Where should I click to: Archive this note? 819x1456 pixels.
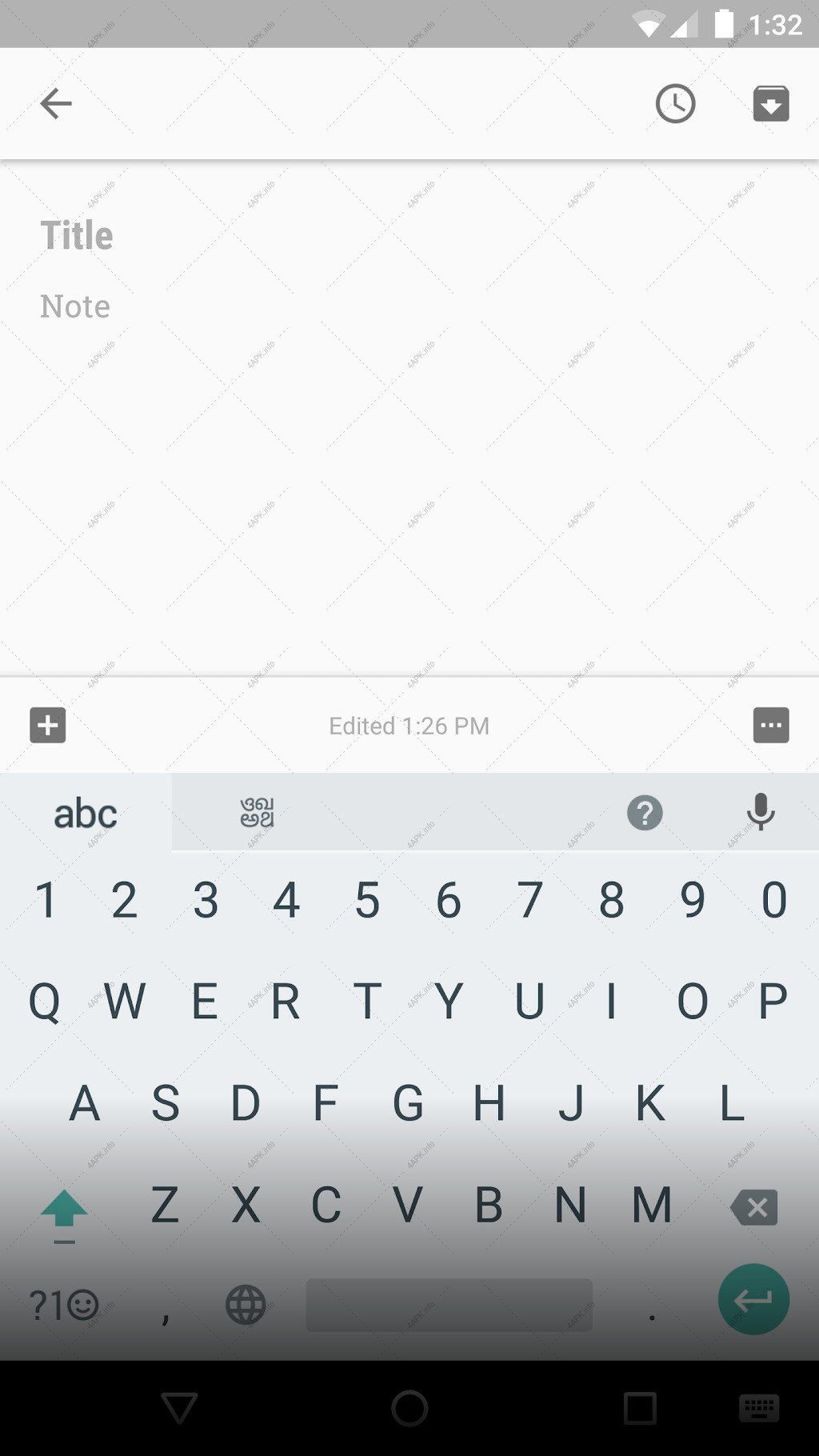click(771, 103)
